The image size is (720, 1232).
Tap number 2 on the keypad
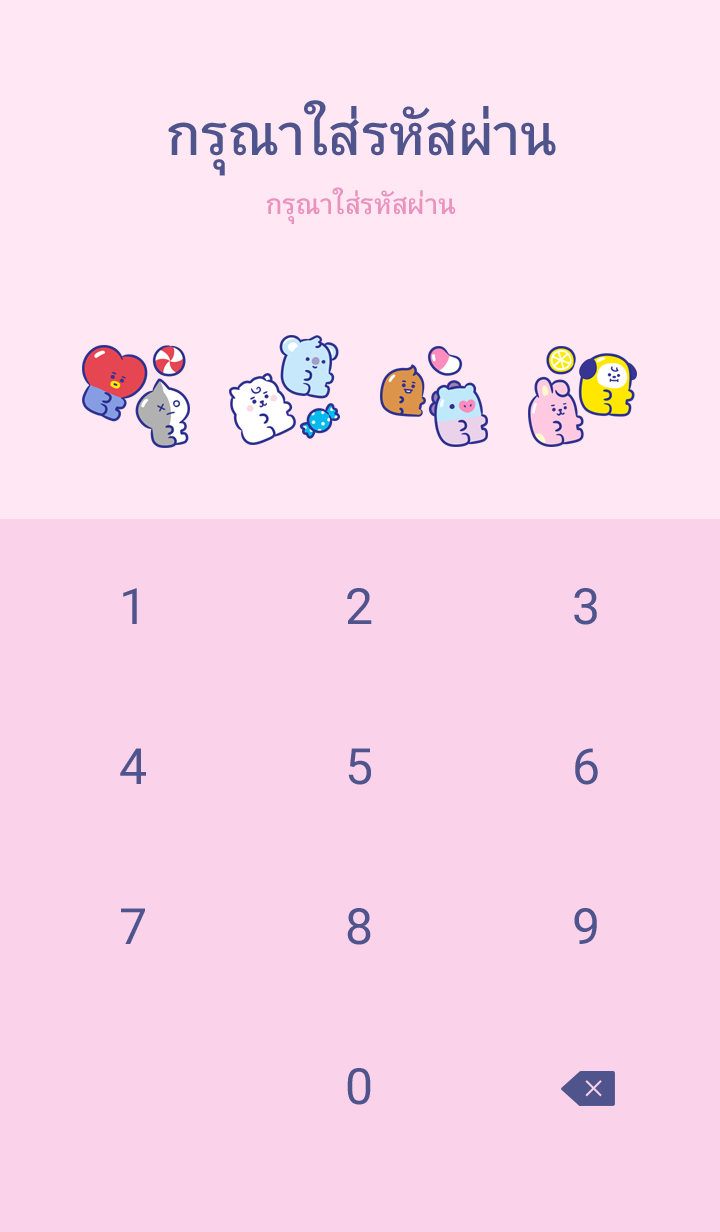pos(359,607)
